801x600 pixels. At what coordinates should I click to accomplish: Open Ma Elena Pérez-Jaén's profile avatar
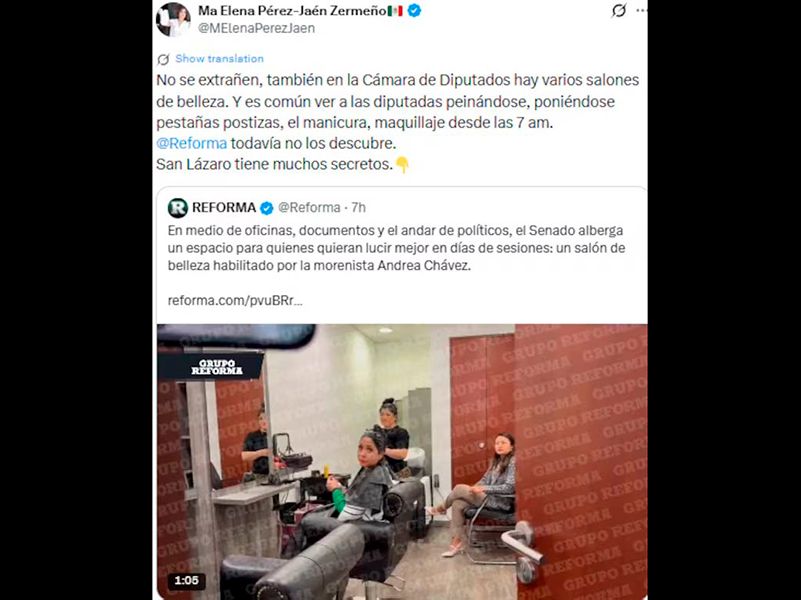coord(174,19)
